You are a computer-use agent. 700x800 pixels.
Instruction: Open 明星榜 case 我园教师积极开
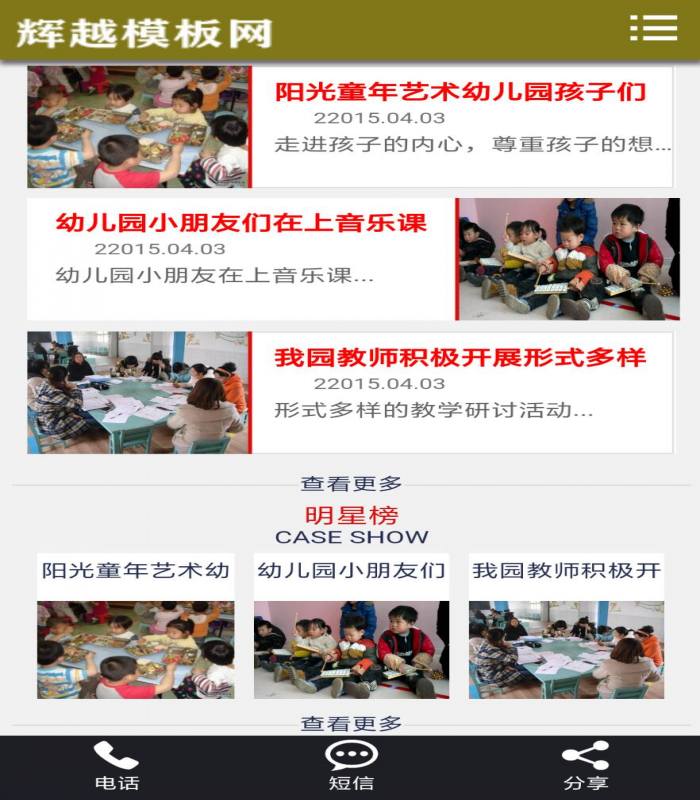point(566,627)
